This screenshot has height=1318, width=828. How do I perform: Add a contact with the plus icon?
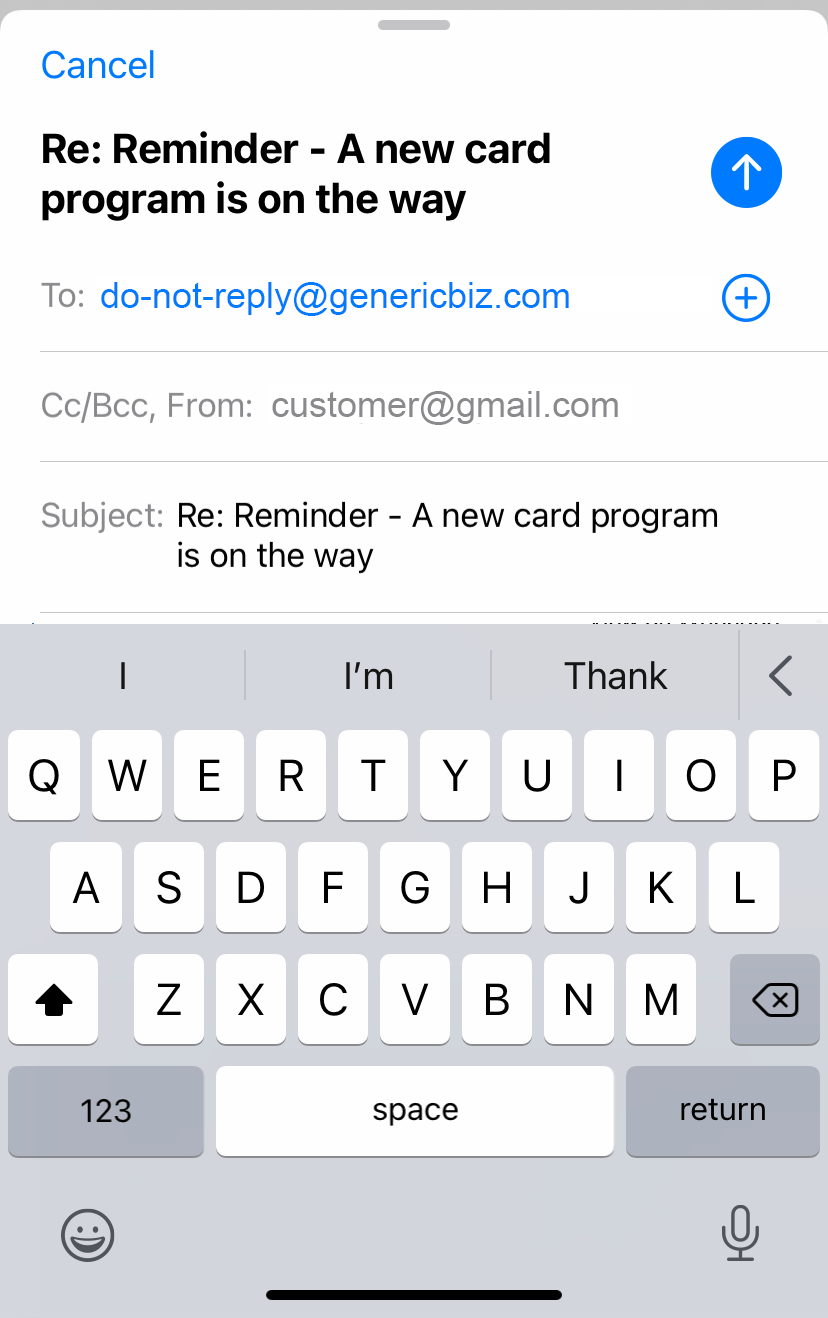(x=746, y=298)
